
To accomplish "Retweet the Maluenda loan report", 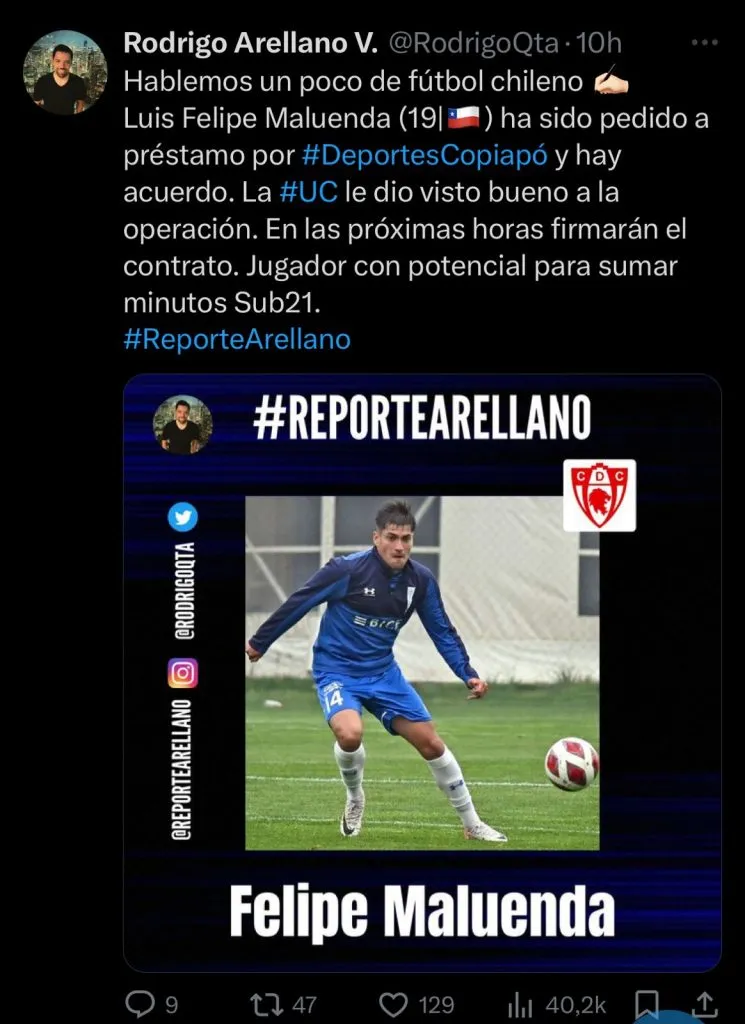I will click(x=264, y=1003).
